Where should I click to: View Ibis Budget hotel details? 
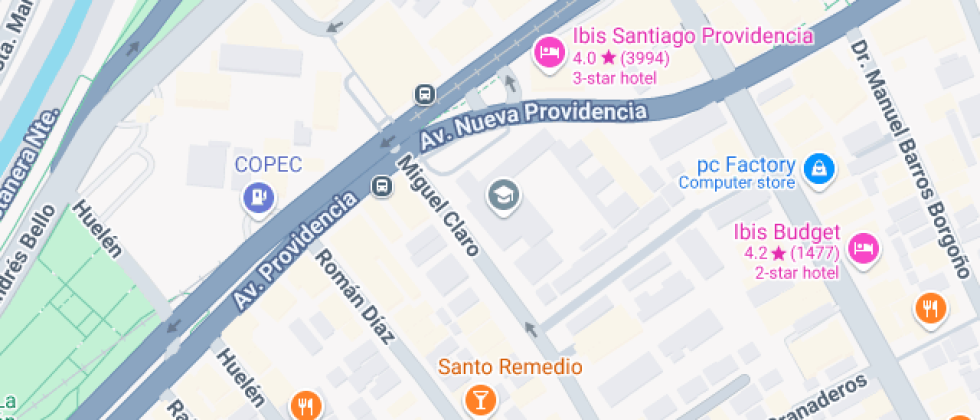[864, 247]
